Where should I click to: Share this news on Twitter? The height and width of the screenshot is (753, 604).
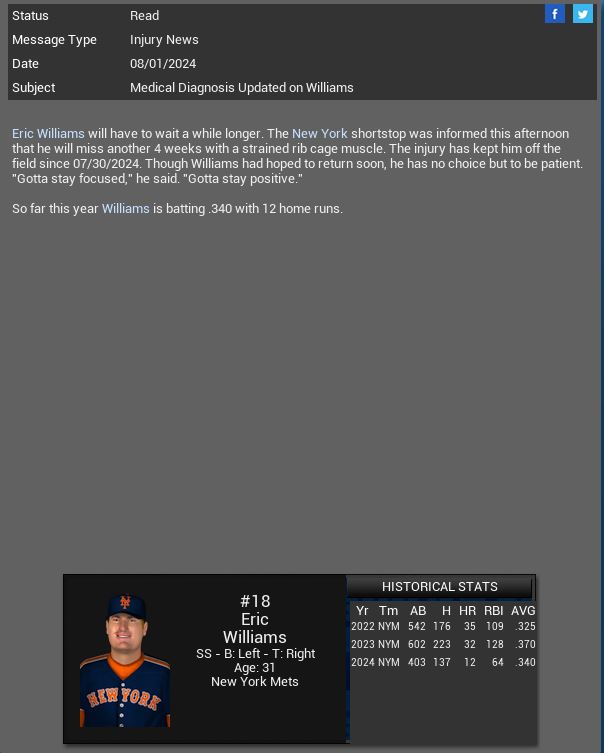click(x=582, y=14)
